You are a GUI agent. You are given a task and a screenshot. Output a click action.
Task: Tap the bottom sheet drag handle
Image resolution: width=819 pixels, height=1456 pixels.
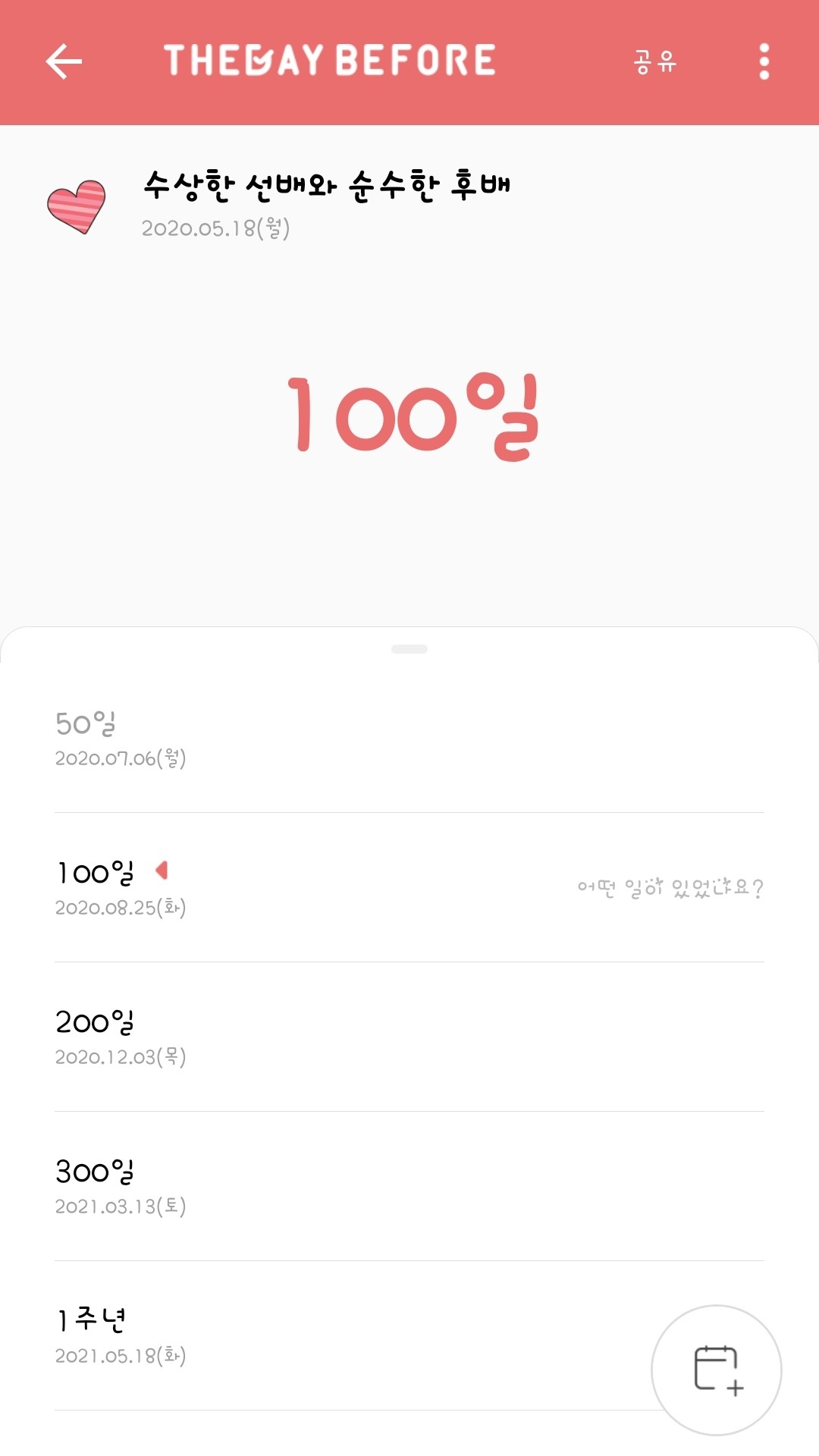pos(409,649)
